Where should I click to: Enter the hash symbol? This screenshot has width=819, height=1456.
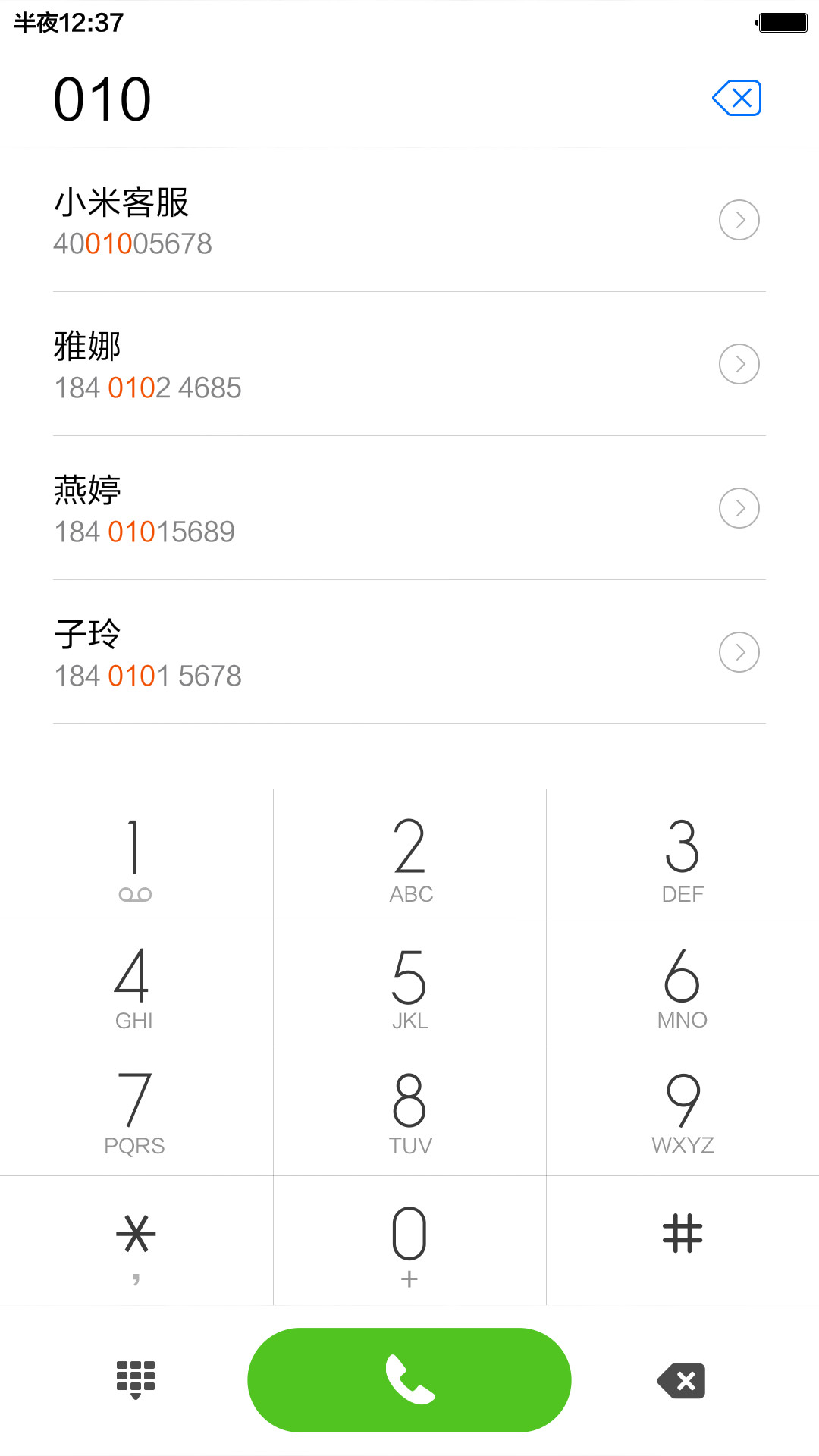tap(682, 1241)
